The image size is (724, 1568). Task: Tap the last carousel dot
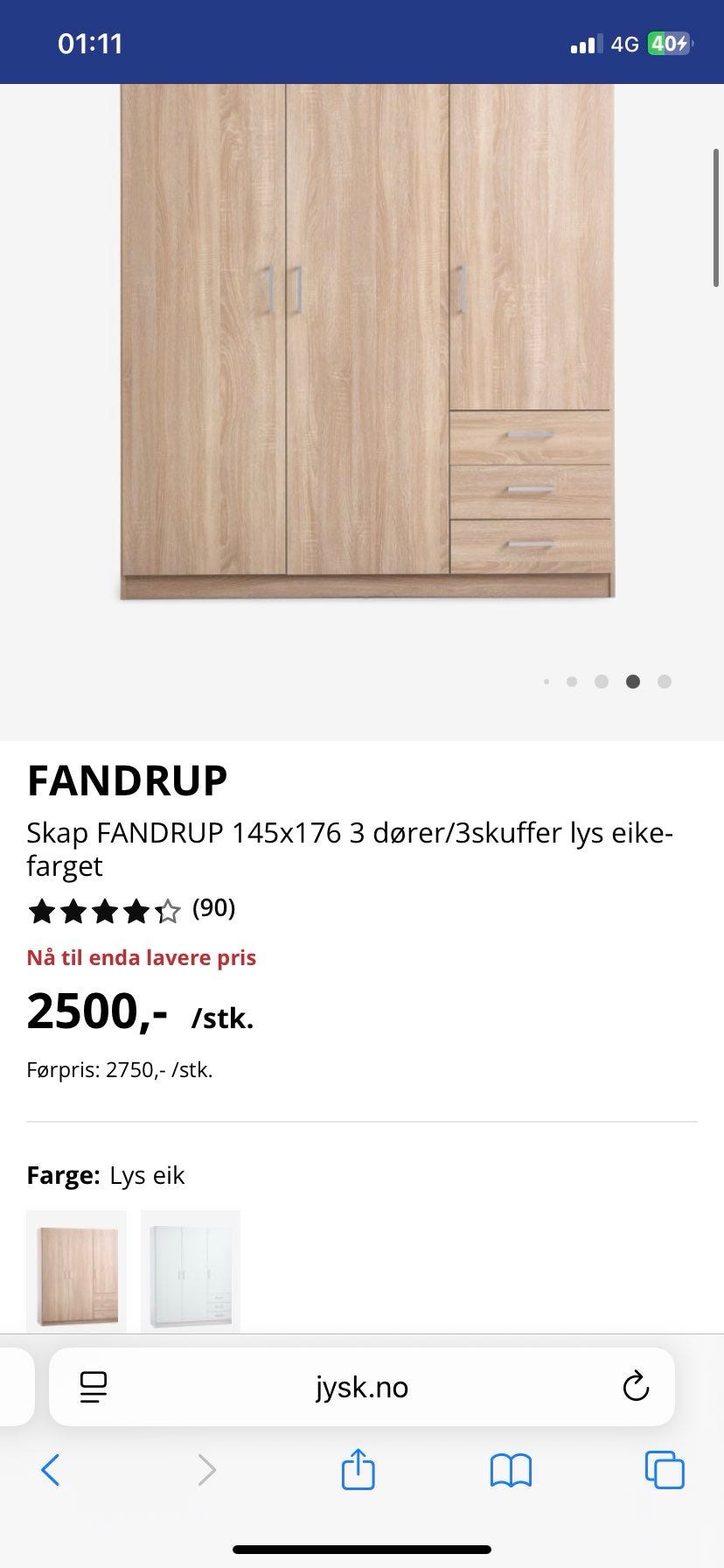coord(663,682)
